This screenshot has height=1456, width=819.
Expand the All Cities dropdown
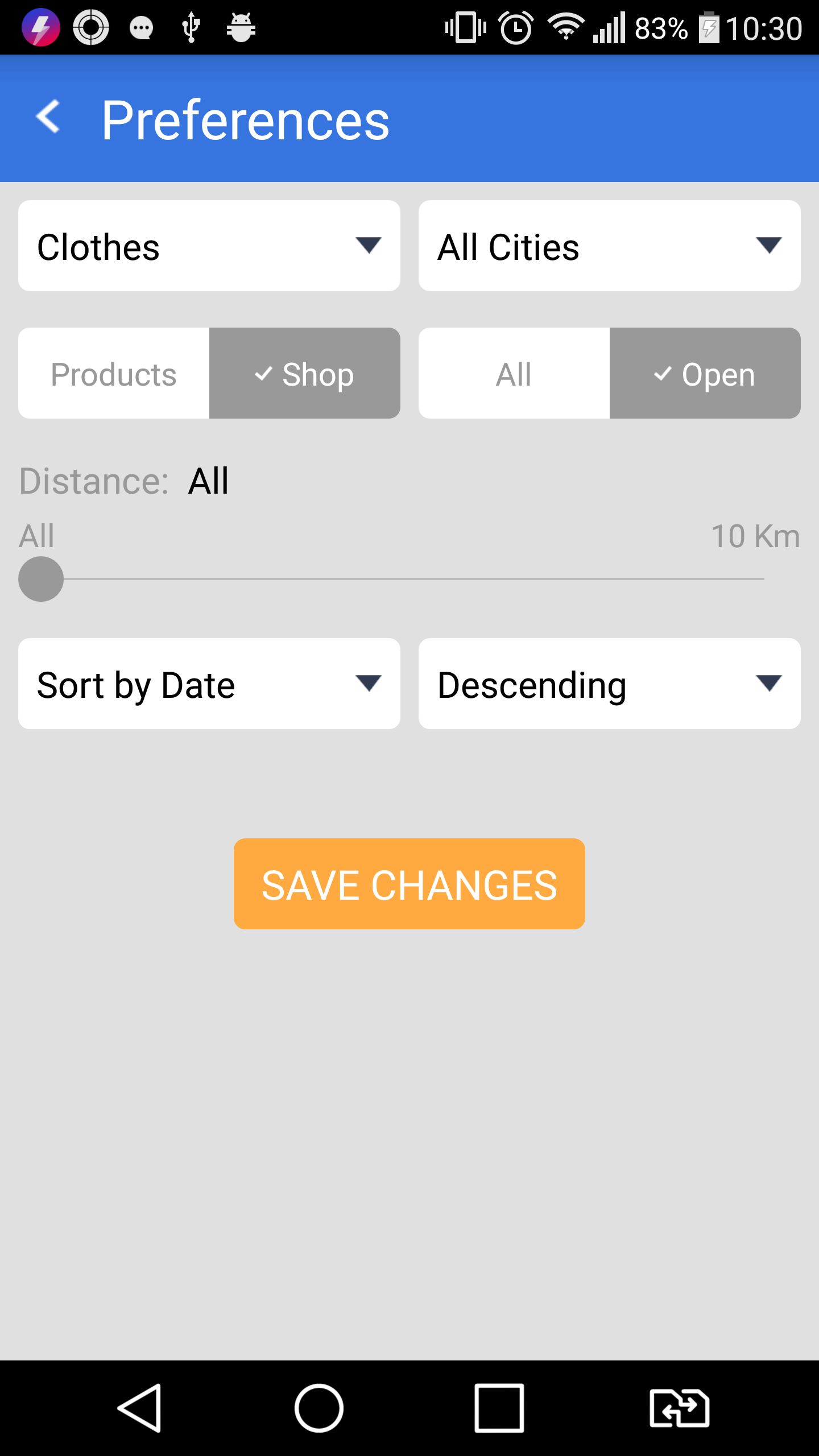coord(610,246)
